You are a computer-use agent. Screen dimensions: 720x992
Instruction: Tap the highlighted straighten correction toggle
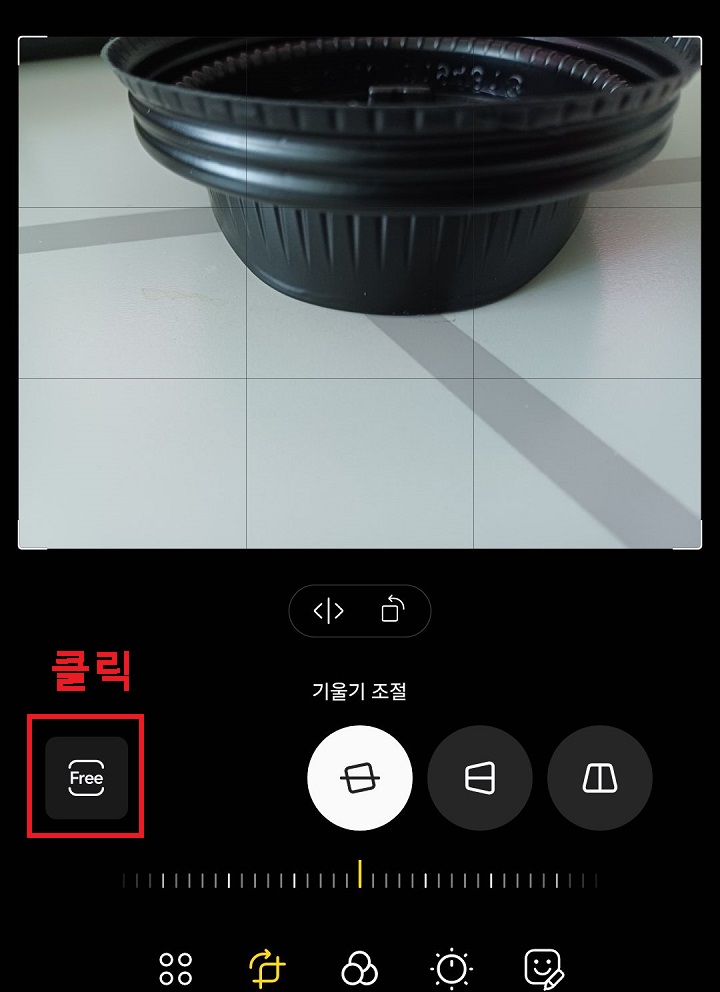(x=360, y=778)
